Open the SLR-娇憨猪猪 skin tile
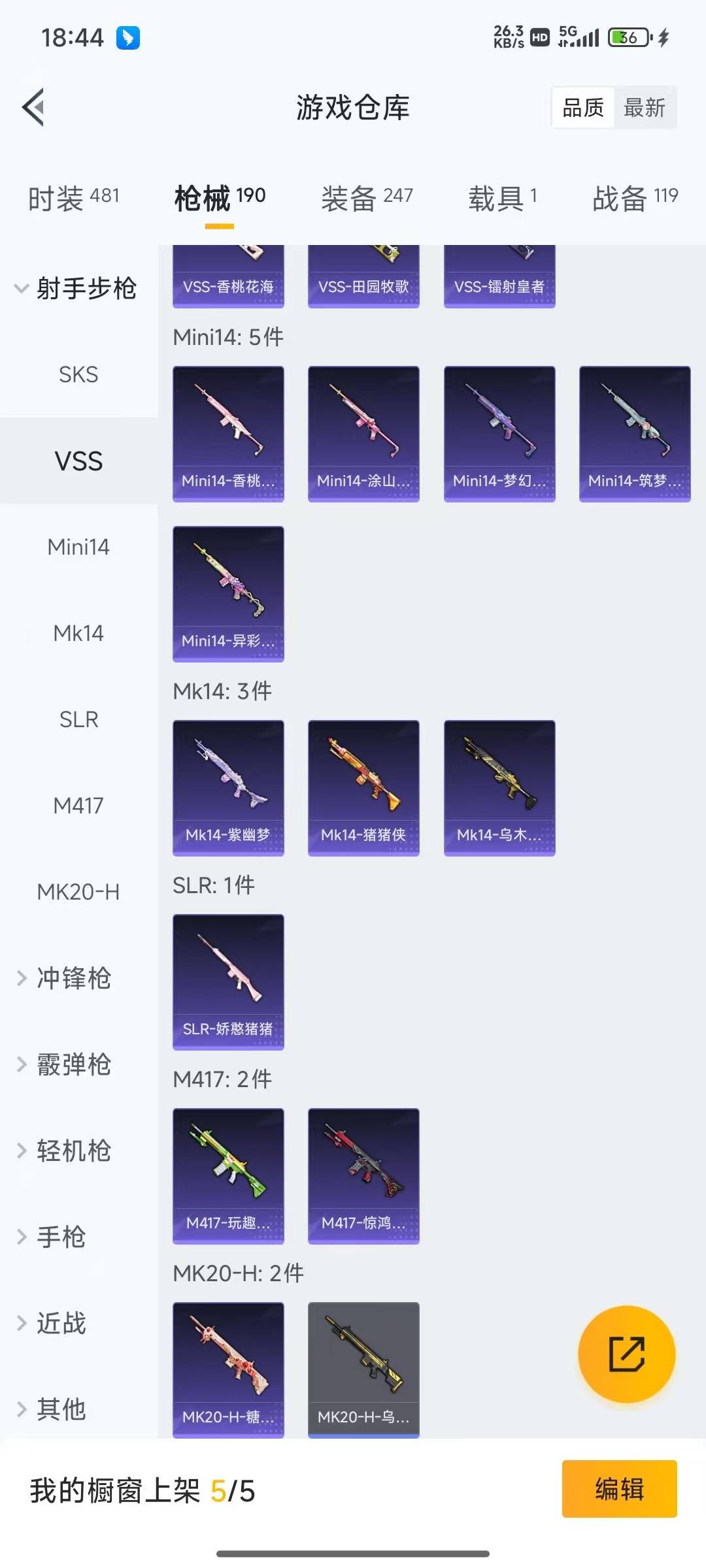The width and height of the screenshot is (706, 1568). (228, 981)
